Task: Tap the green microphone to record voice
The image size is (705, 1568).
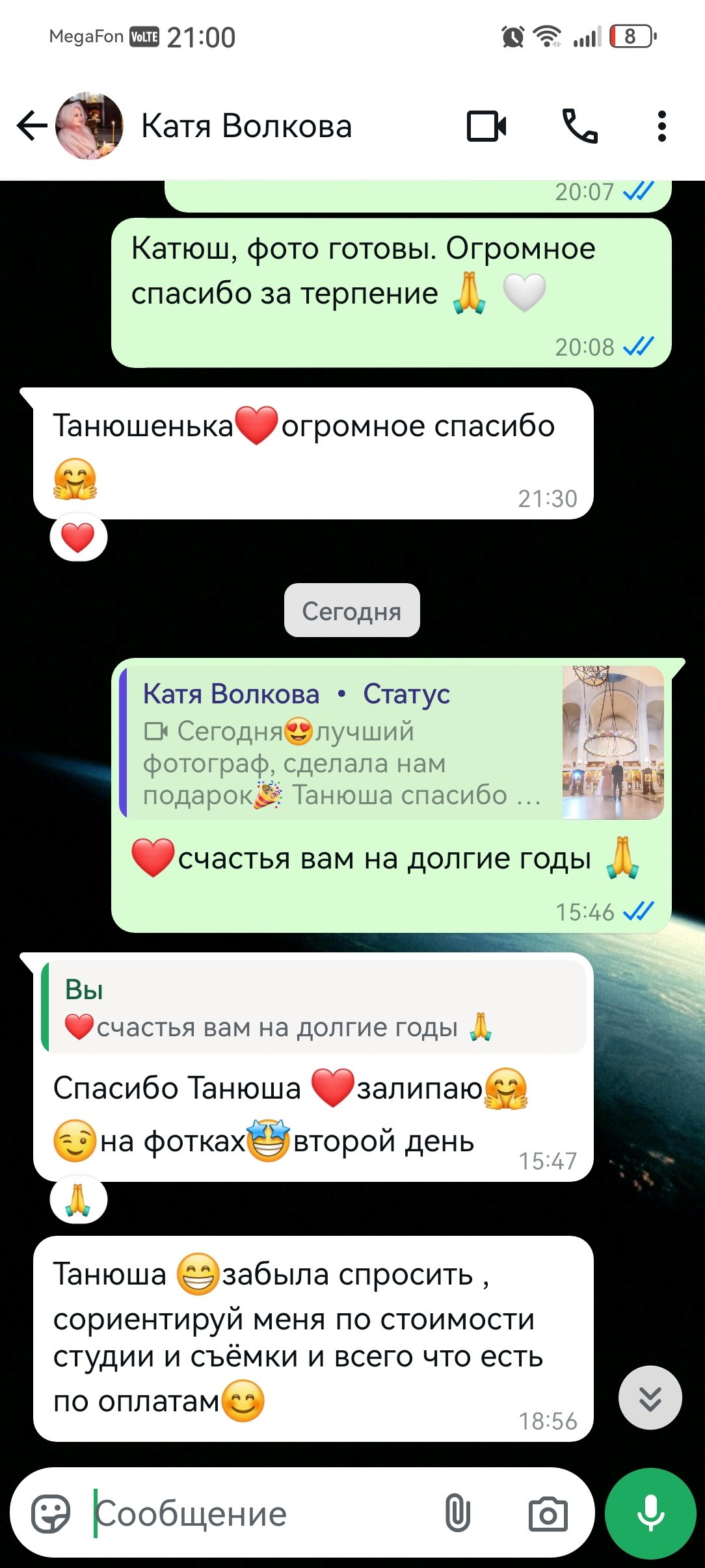Action: tap(650, 1513)
